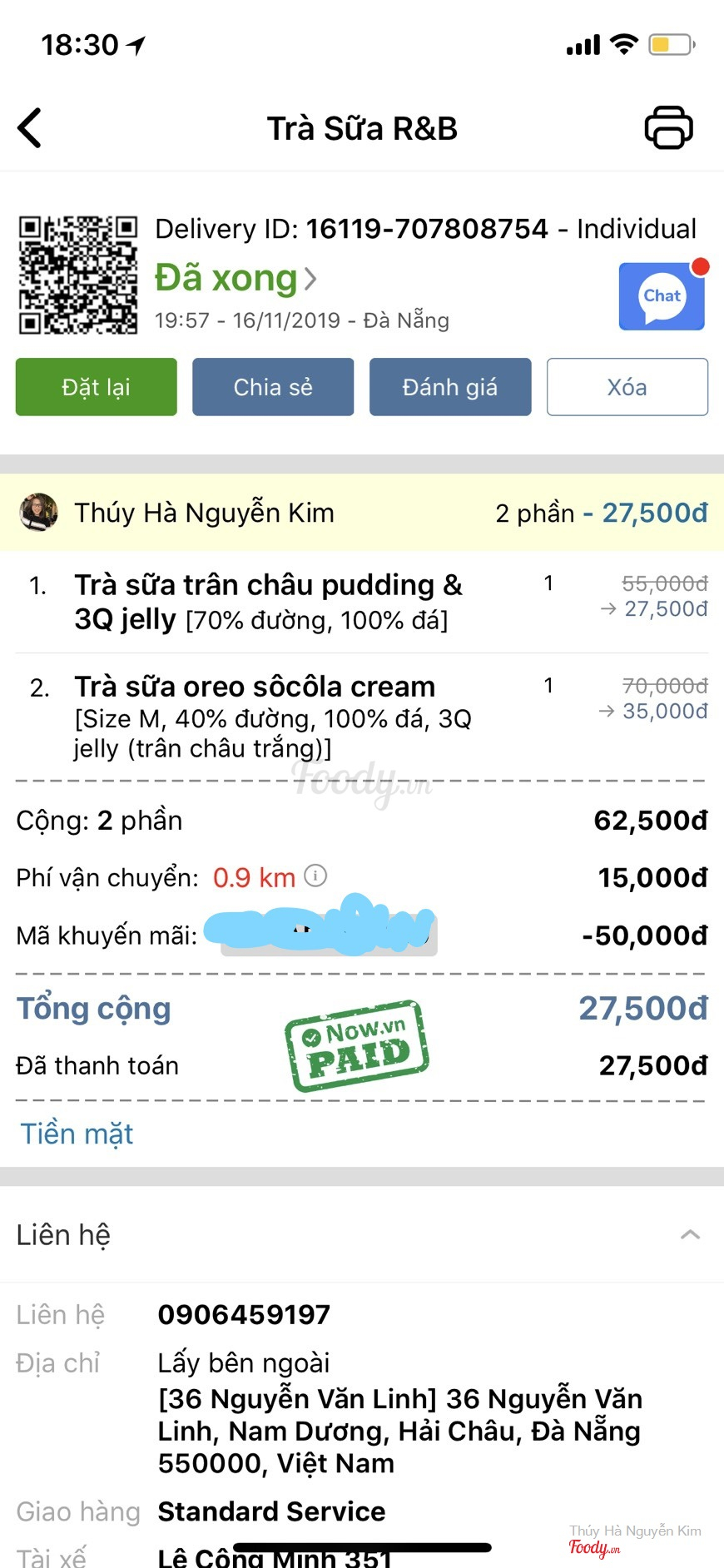The image size is (724, 1568).
Task: Go back from the Trà Sữa R&B order
Action: click(x=30, y=129)
